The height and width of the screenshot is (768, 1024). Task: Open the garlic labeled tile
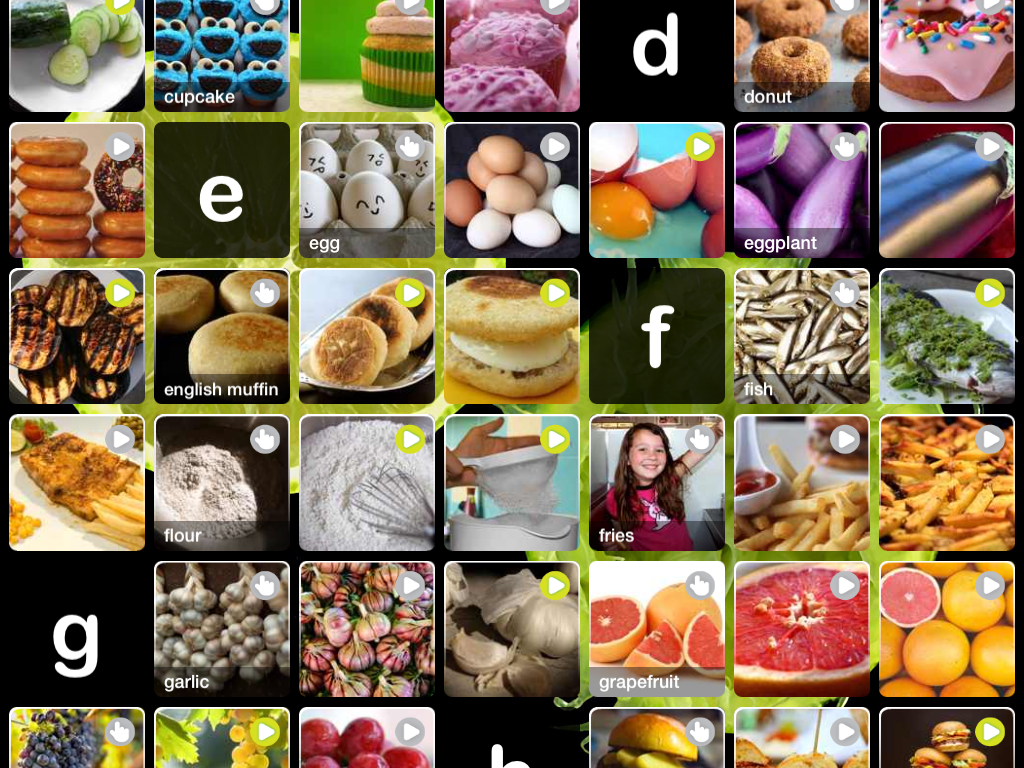pyautogui.click(x=222, y=628)
